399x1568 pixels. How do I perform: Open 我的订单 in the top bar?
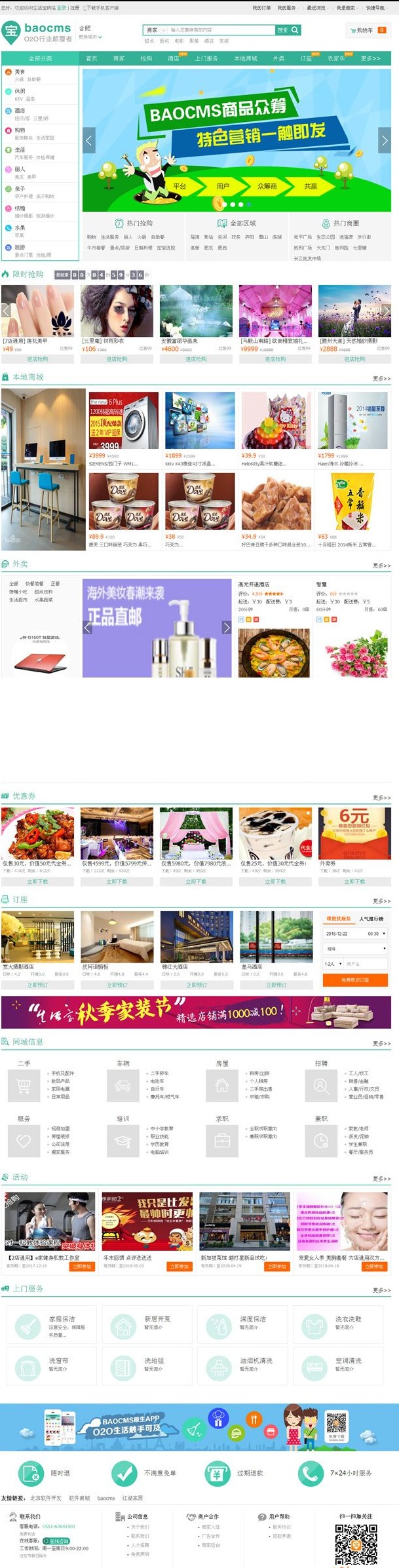click(261, 8)
